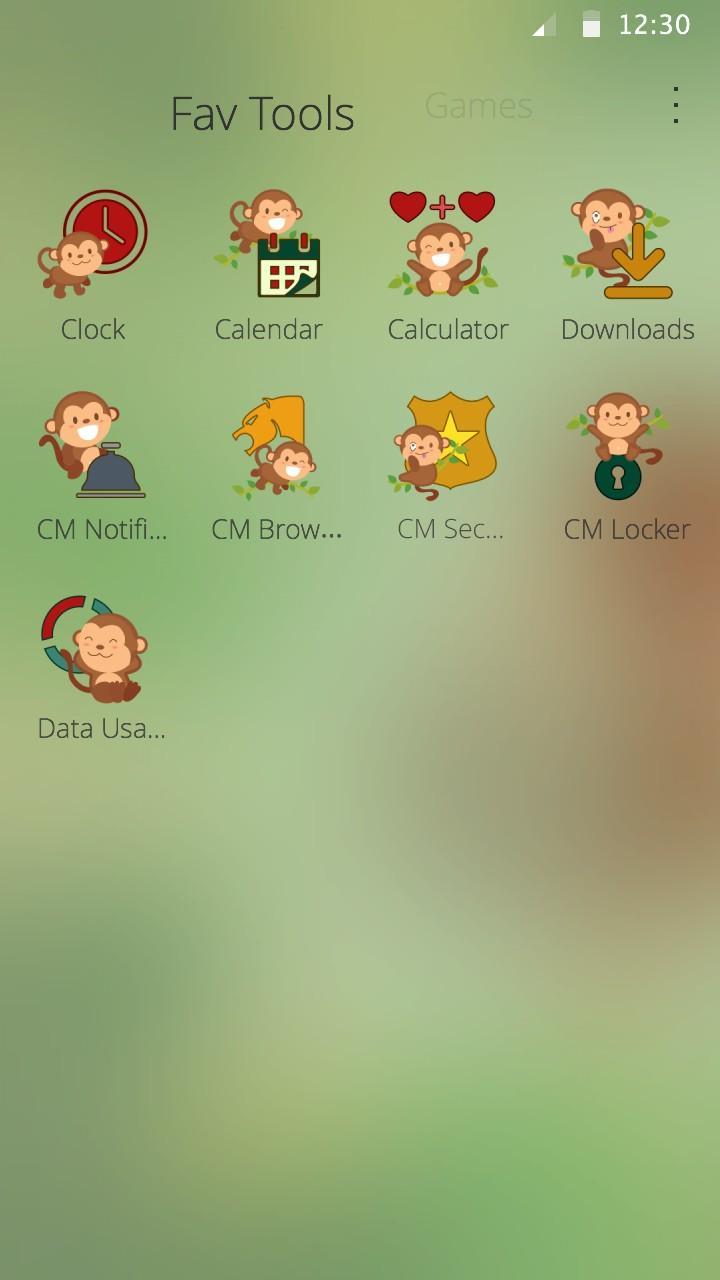Tap the monkey clock icon above Clock label
This screenshot has height=1280, width=720.
pos(92,240)
